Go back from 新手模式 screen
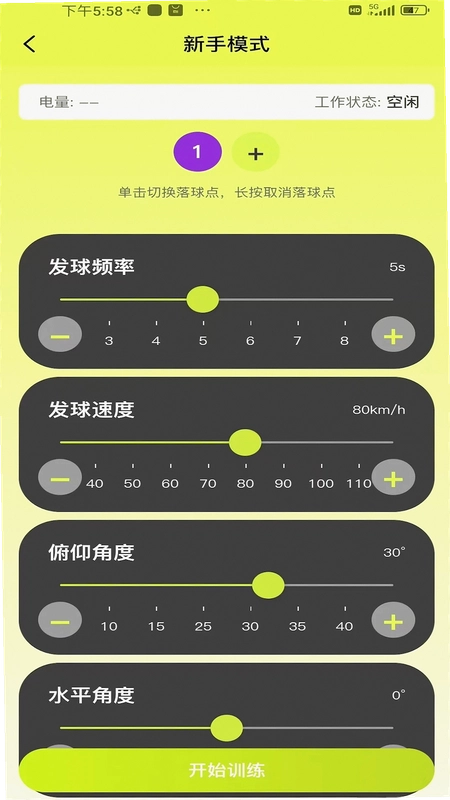Screen dimensions: 450x800 coord(30,44)
